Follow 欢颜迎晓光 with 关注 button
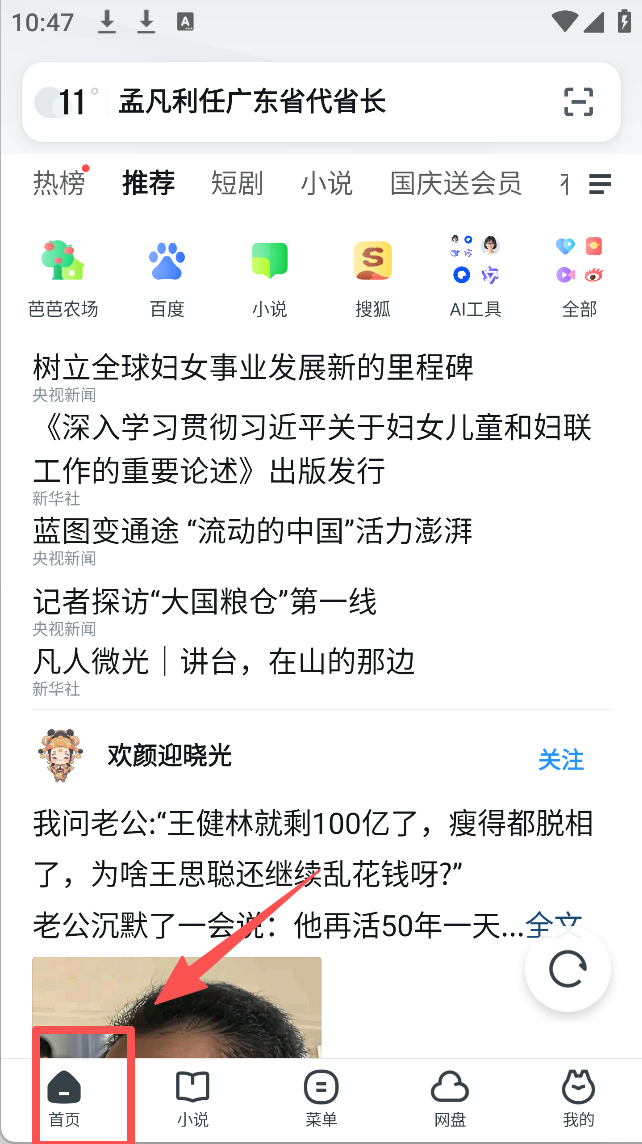Image resolution: width=642 pixels, height=1144 pixels. click(561, 759)
